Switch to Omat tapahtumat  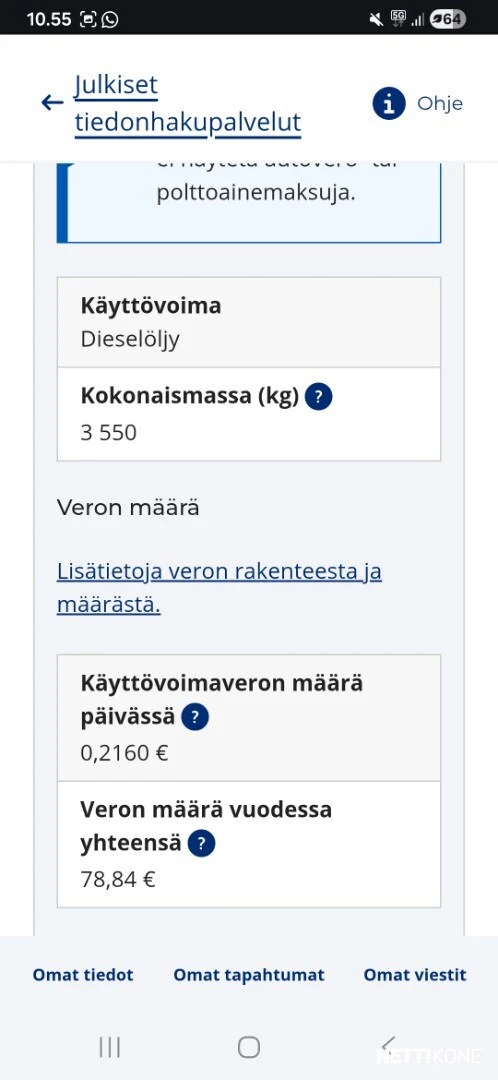pyautogui.click(x=249, y=975)
